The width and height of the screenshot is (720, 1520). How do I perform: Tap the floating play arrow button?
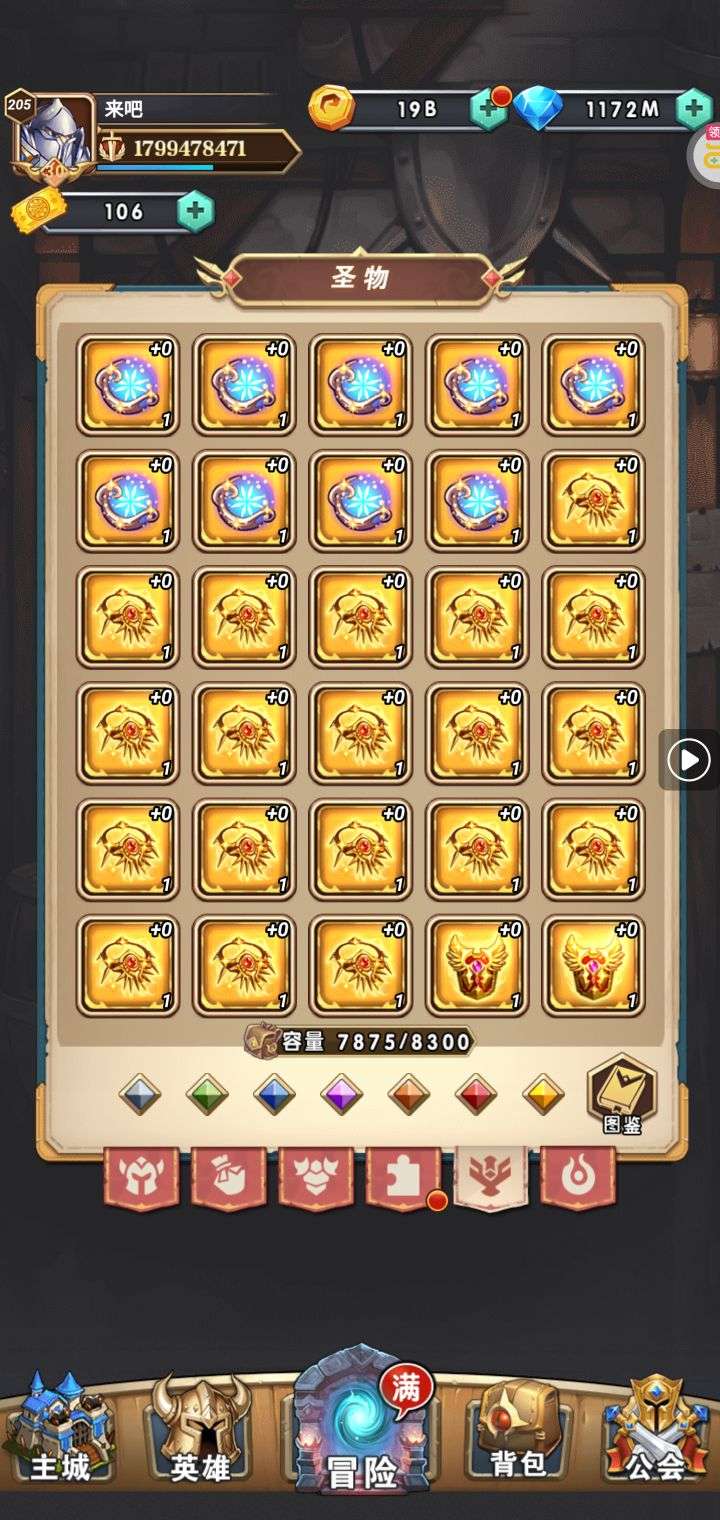(x=689, y=761)
